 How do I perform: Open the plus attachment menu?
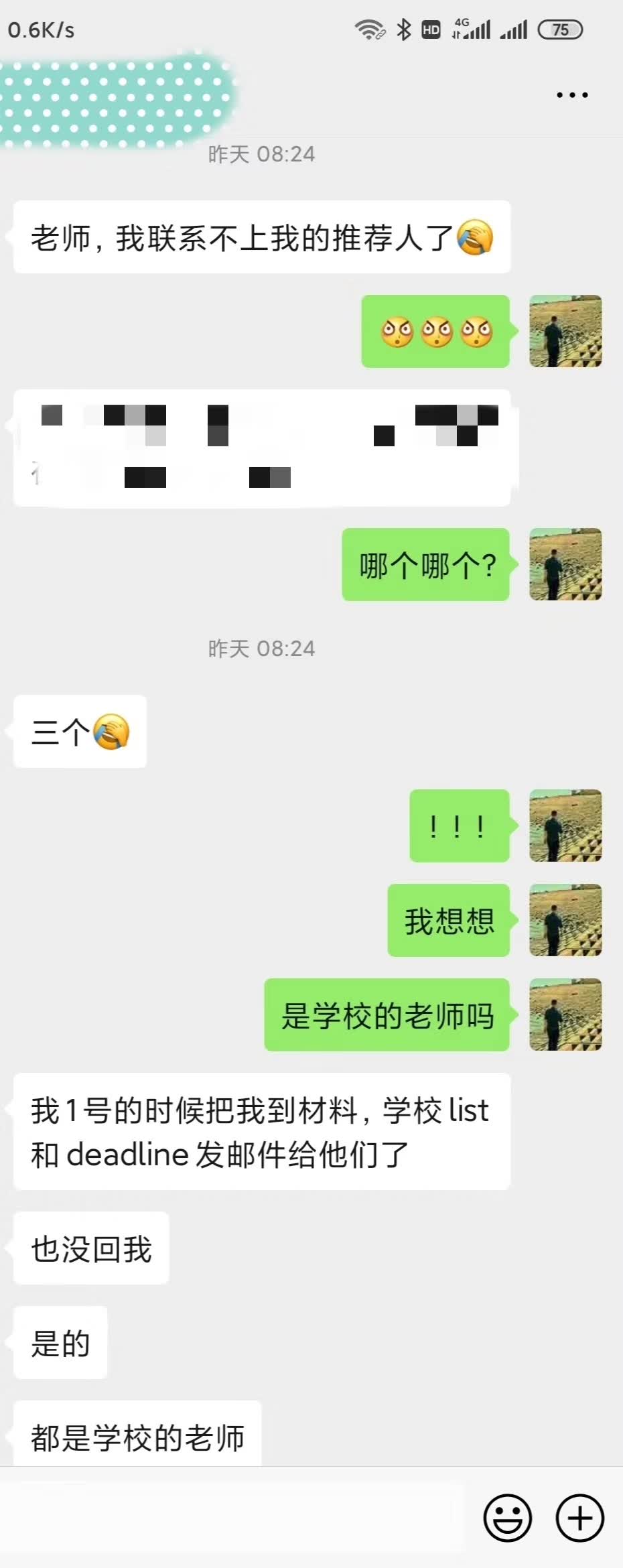click(x=580, y=1518)
